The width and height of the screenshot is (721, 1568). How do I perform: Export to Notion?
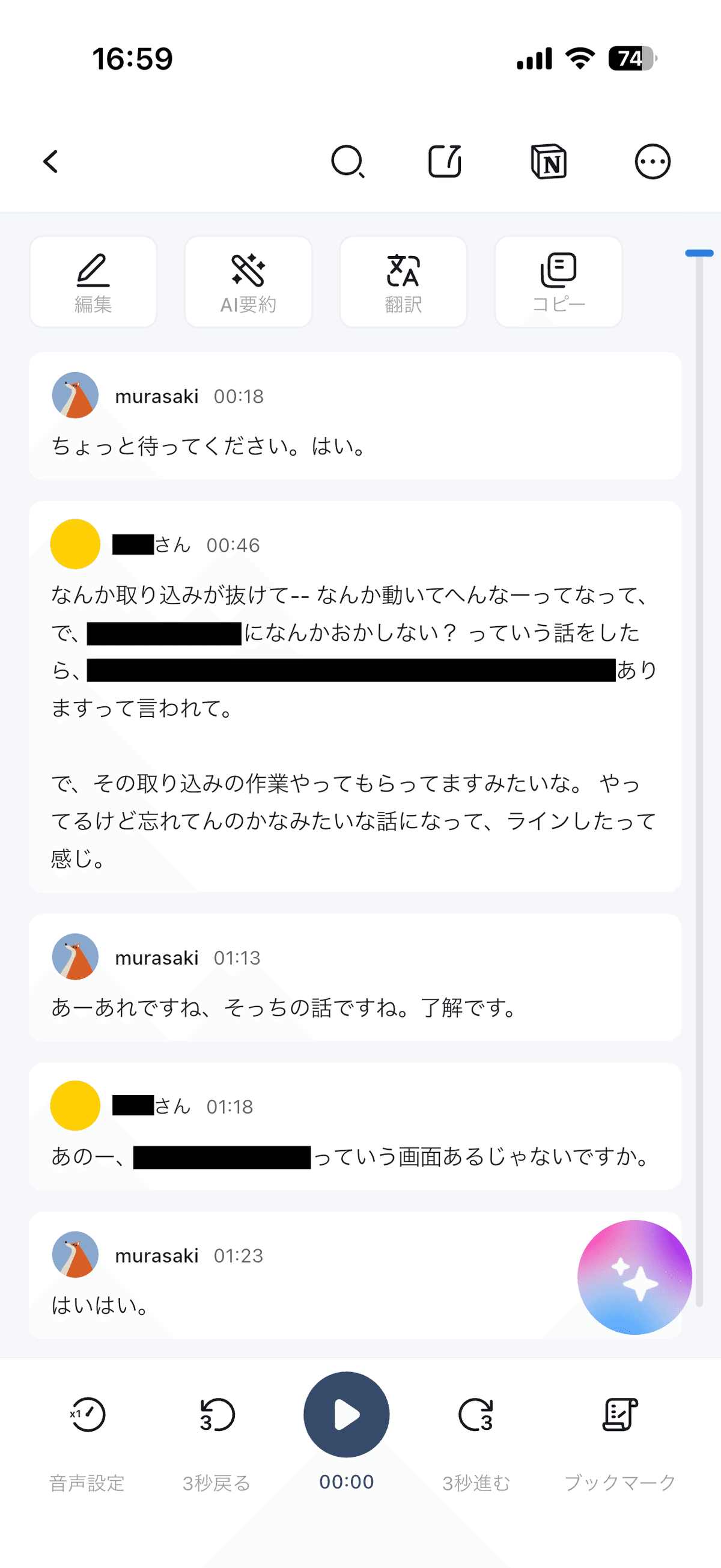pos(548,161)
